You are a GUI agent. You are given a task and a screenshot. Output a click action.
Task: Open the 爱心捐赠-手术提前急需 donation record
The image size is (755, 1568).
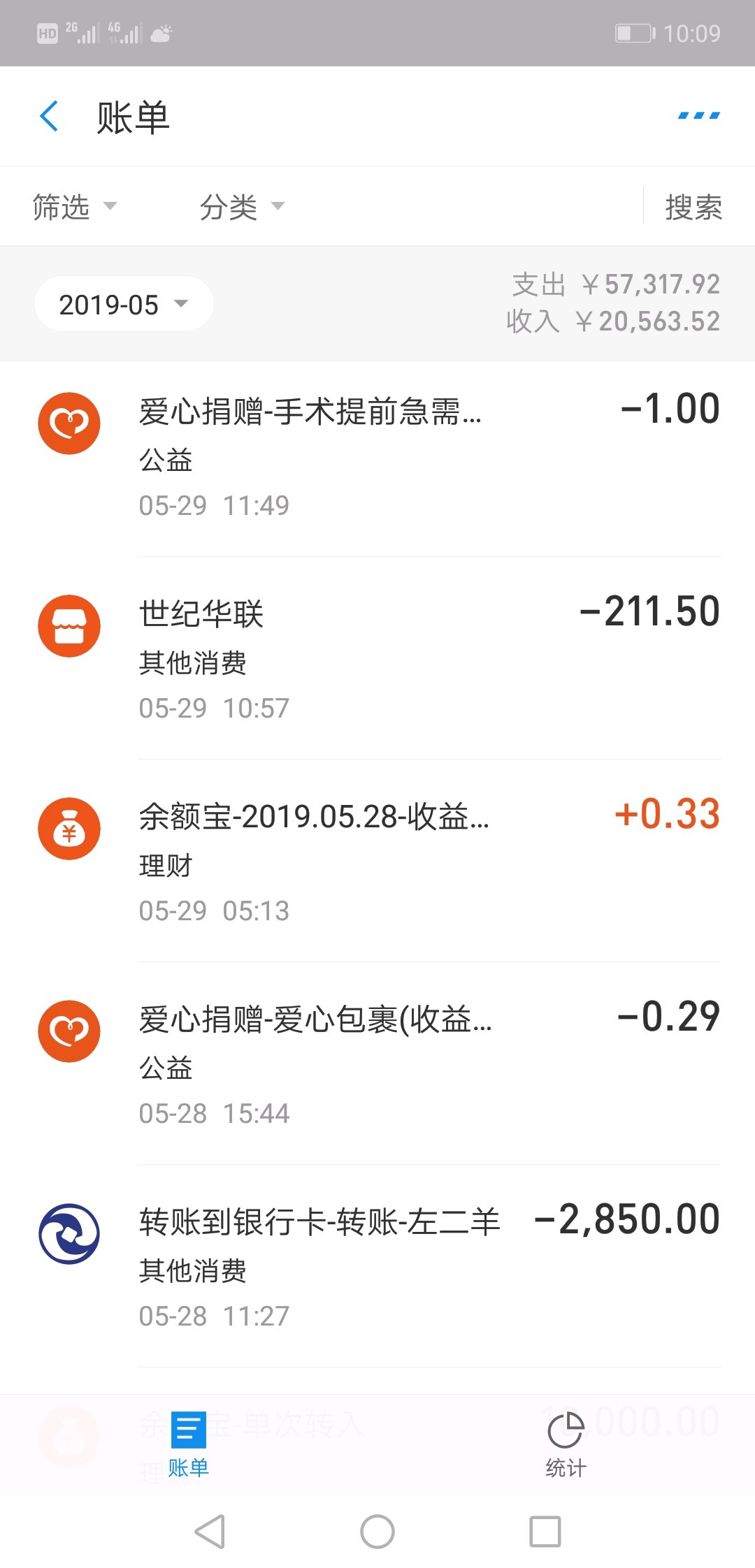pos(377,456)
